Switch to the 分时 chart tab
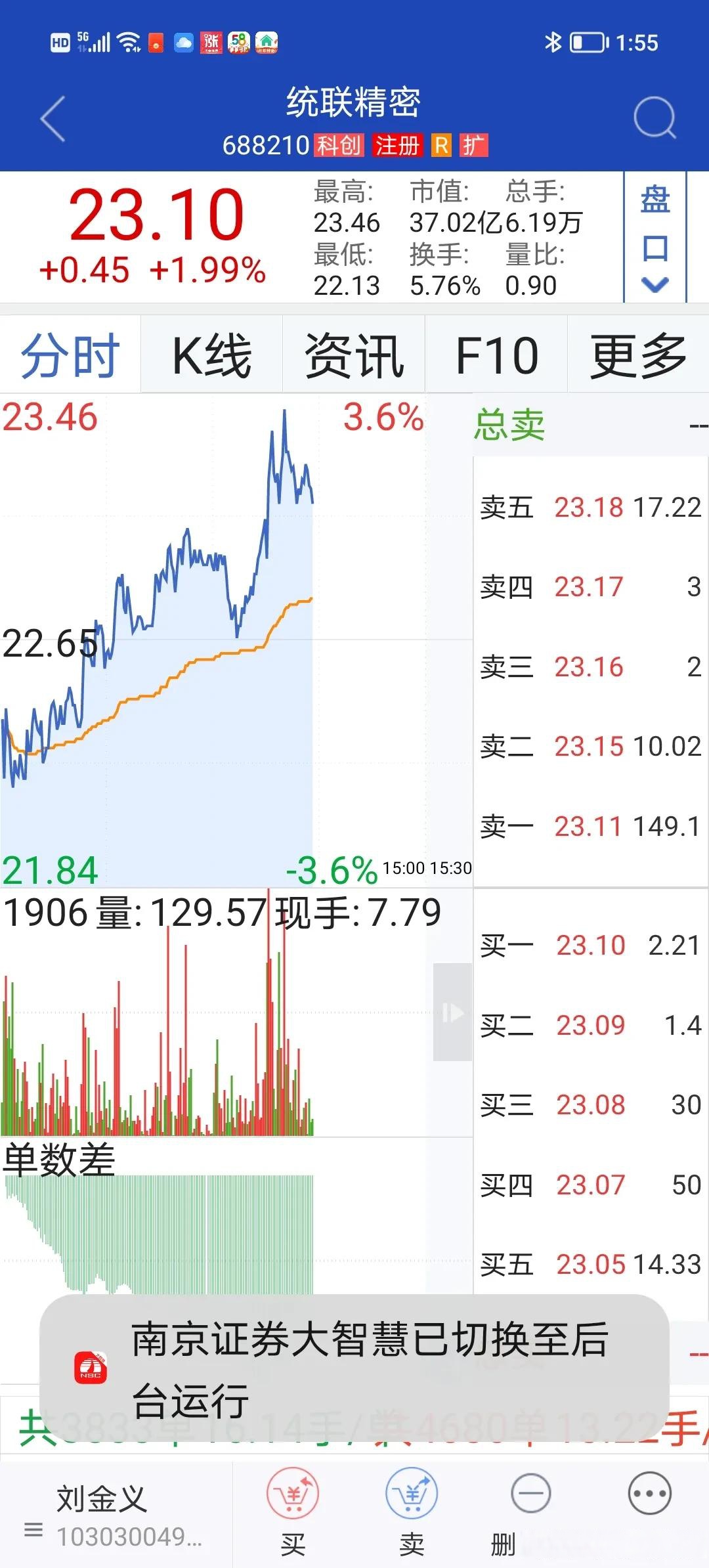 (x=70, y=355)
